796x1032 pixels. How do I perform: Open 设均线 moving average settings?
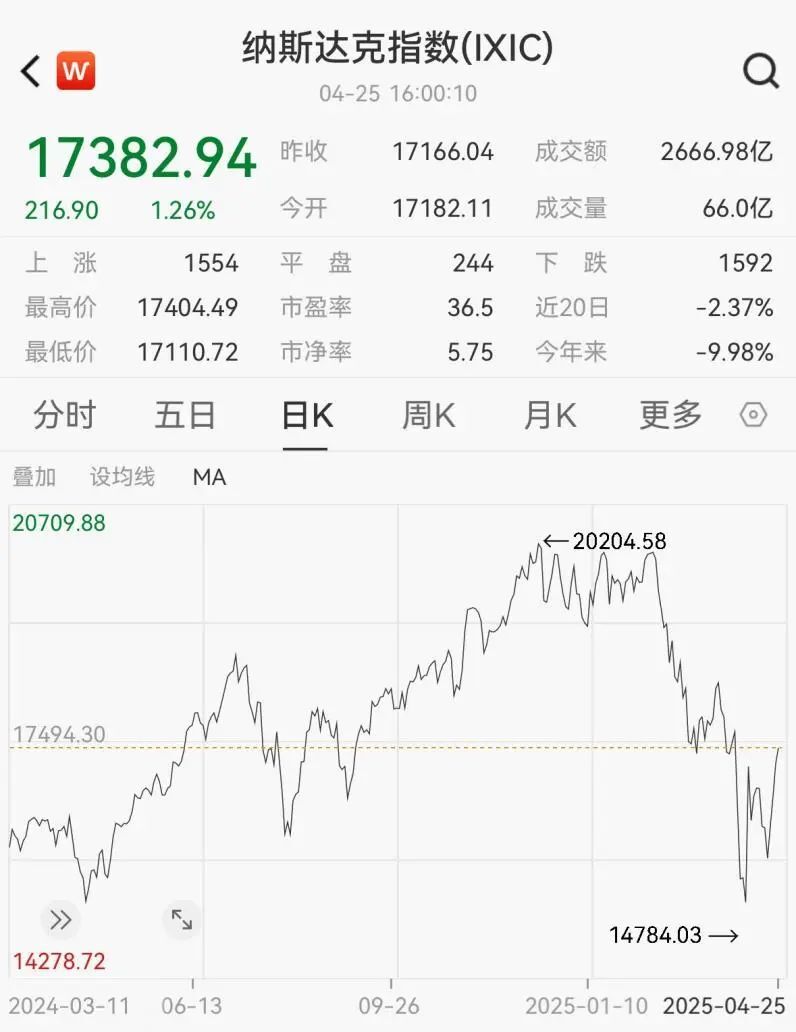[x=123, y=477]
